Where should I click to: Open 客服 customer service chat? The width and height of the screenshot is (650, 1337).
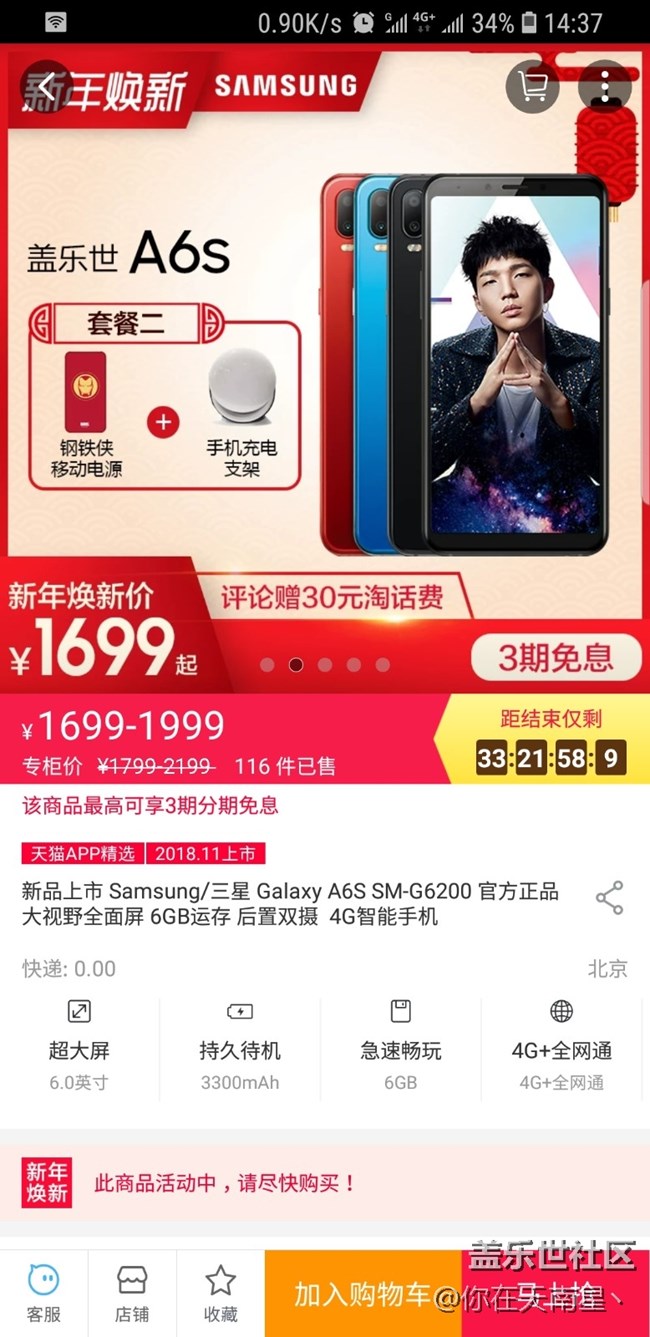coord(43,1292)
